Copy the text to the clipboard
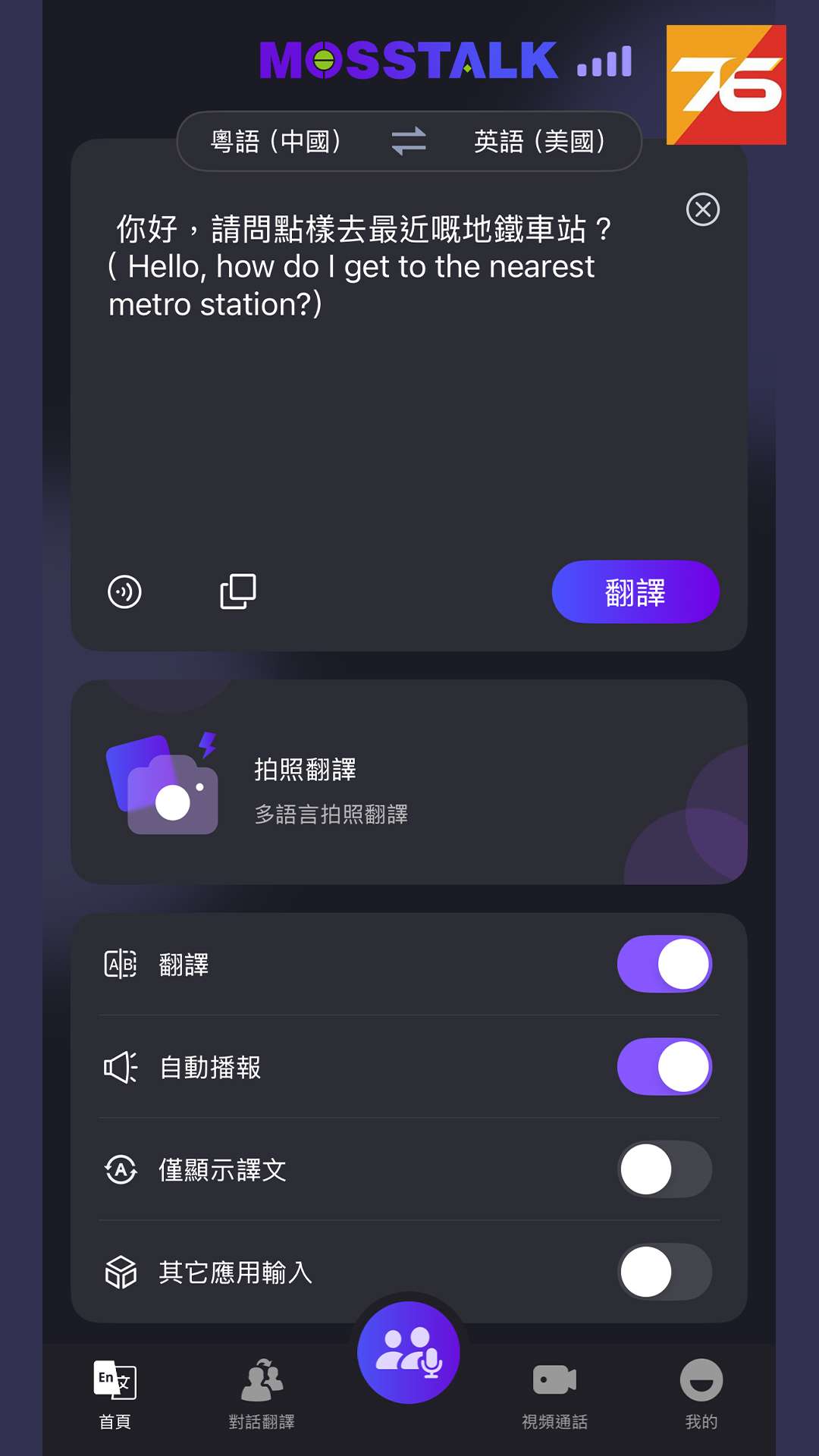The height and width of the screenshot is (1456, 819). click(x=237, y=591)
